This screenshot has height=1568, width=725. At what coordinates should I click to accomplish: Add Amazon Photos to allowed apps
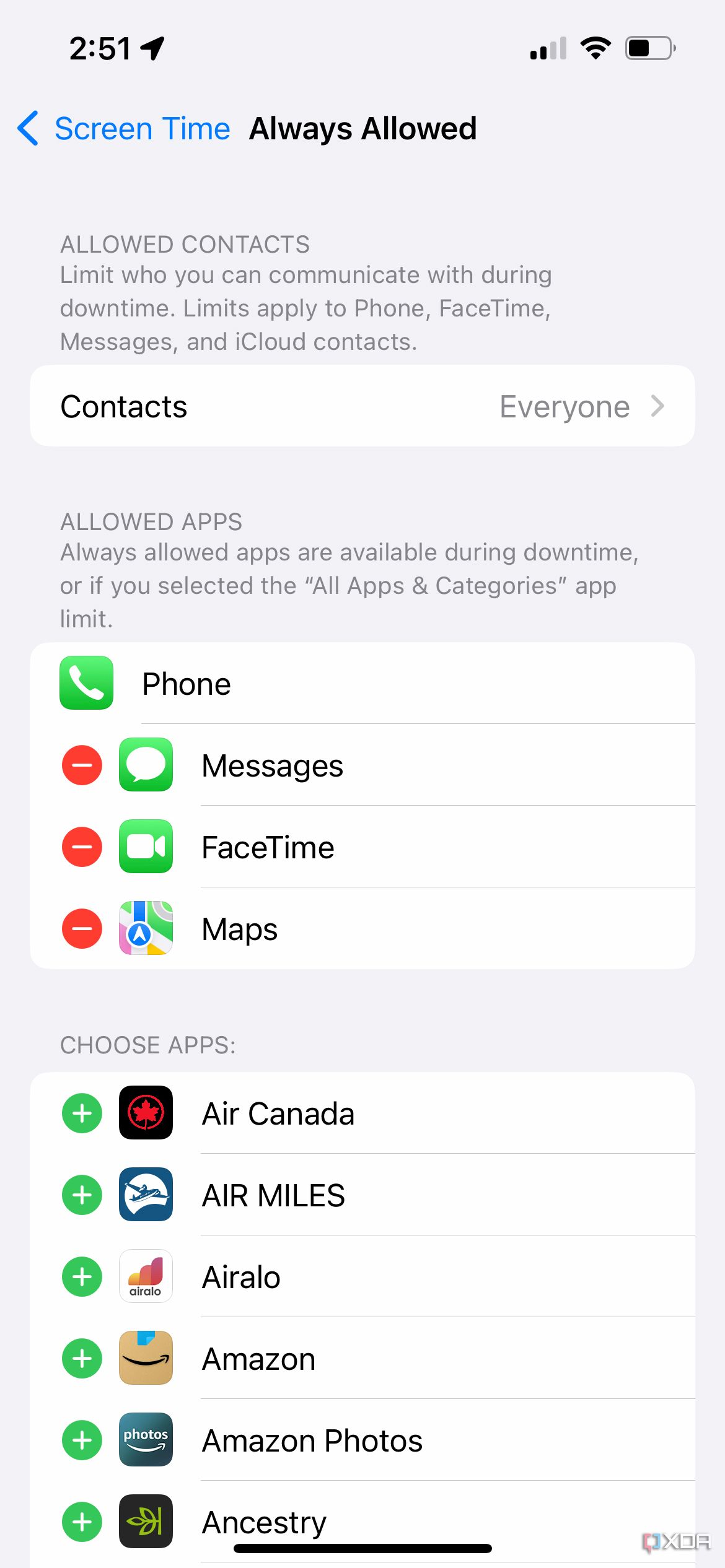coord(82,1440)
